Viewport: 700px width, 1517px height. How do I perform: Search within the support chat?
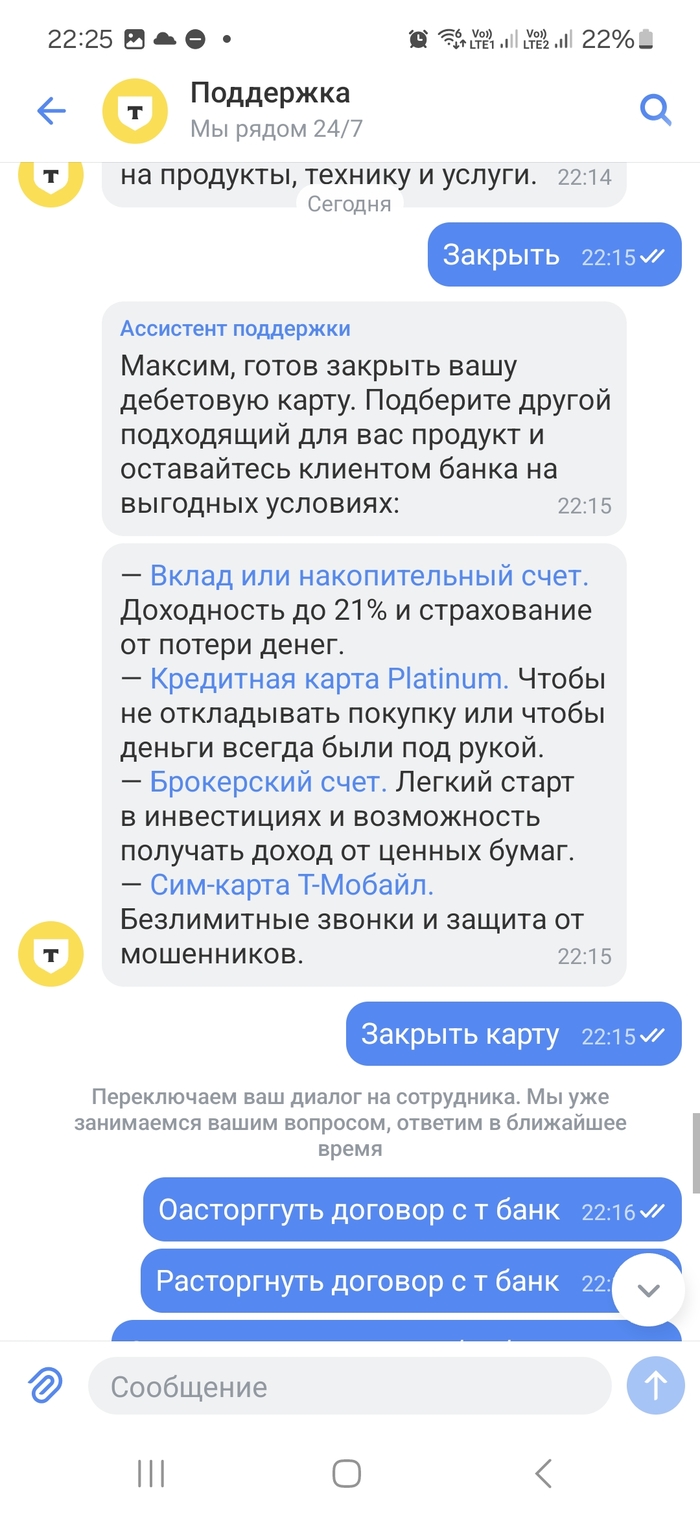pos(655,110)
